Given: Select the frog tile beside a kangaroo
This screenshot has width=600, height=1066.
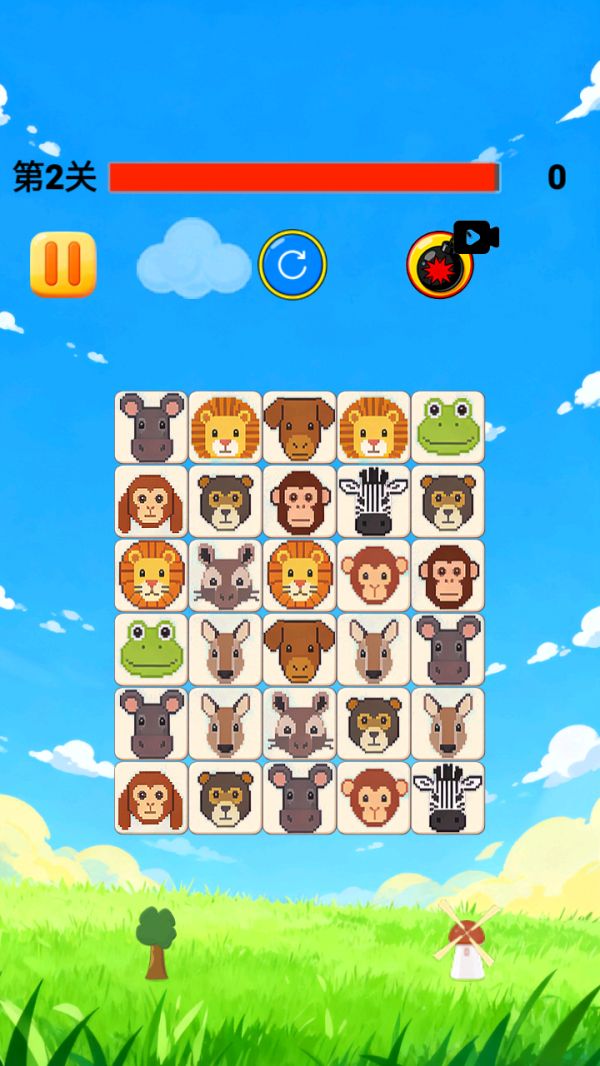Looking at the screenshot, I should pyautogui.click(x=152, y=649).
